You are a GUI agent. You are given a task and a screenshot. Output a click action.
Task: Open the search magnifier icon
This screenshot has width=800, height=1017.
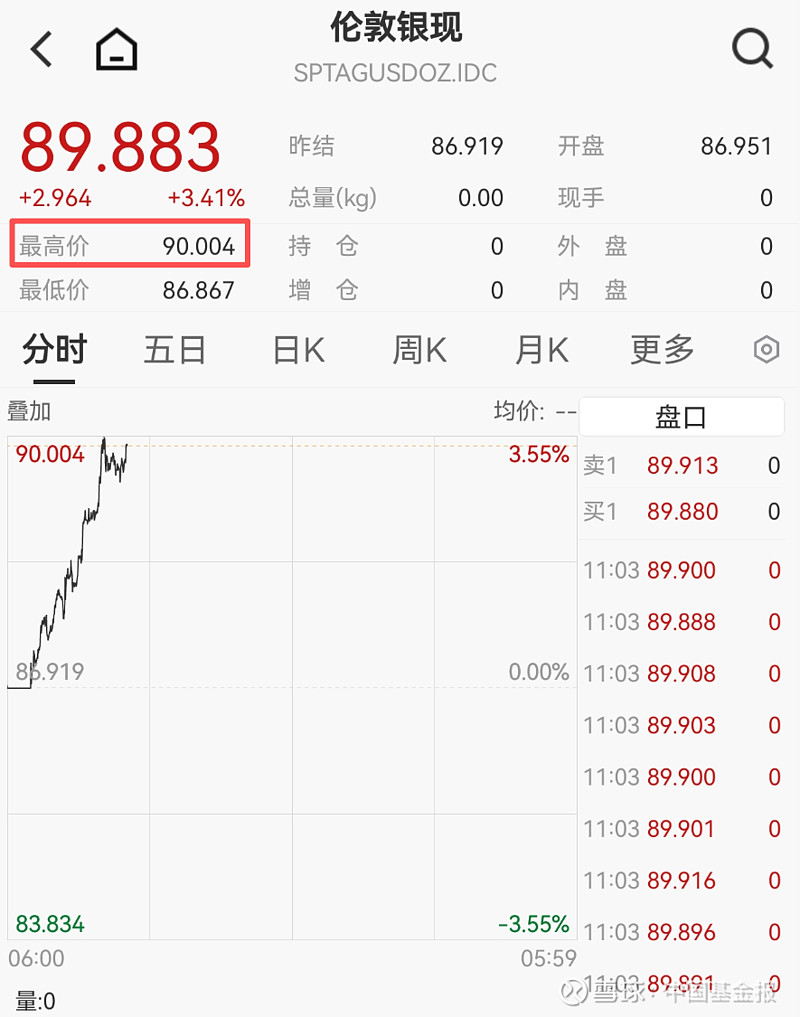click(751, 48)
